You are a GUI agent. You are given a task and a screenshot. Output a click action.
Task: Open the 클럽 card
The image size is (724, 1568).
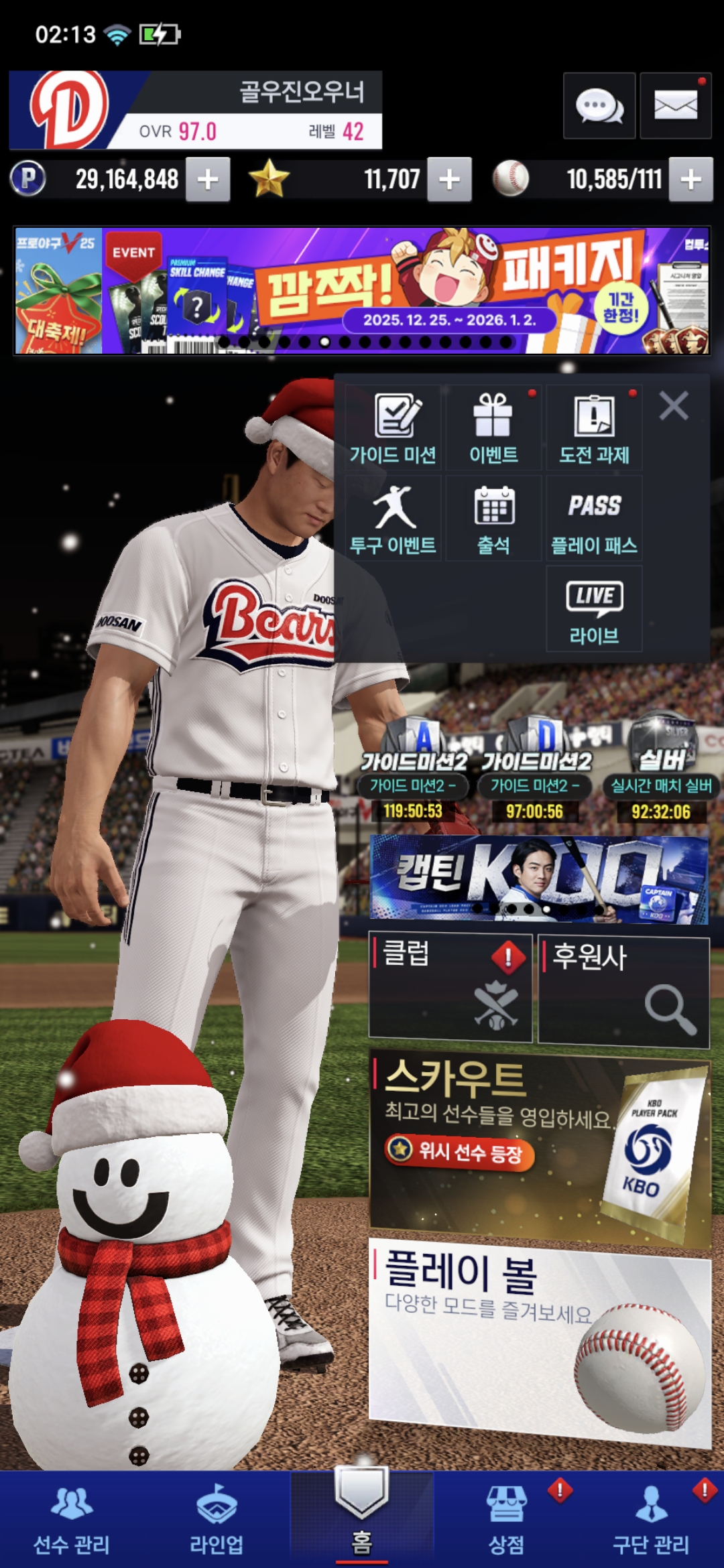coord(450,988)
